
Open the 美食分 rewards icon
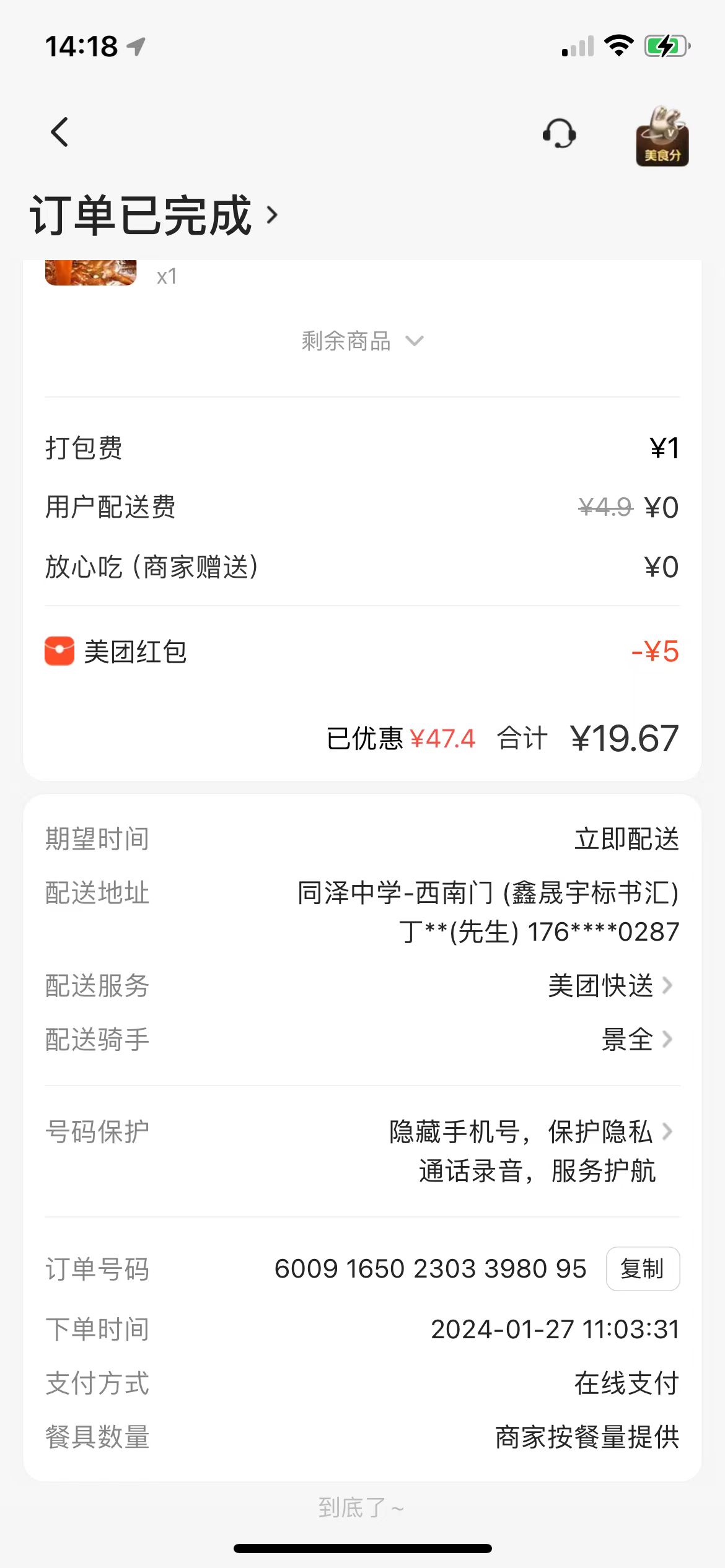662,136
